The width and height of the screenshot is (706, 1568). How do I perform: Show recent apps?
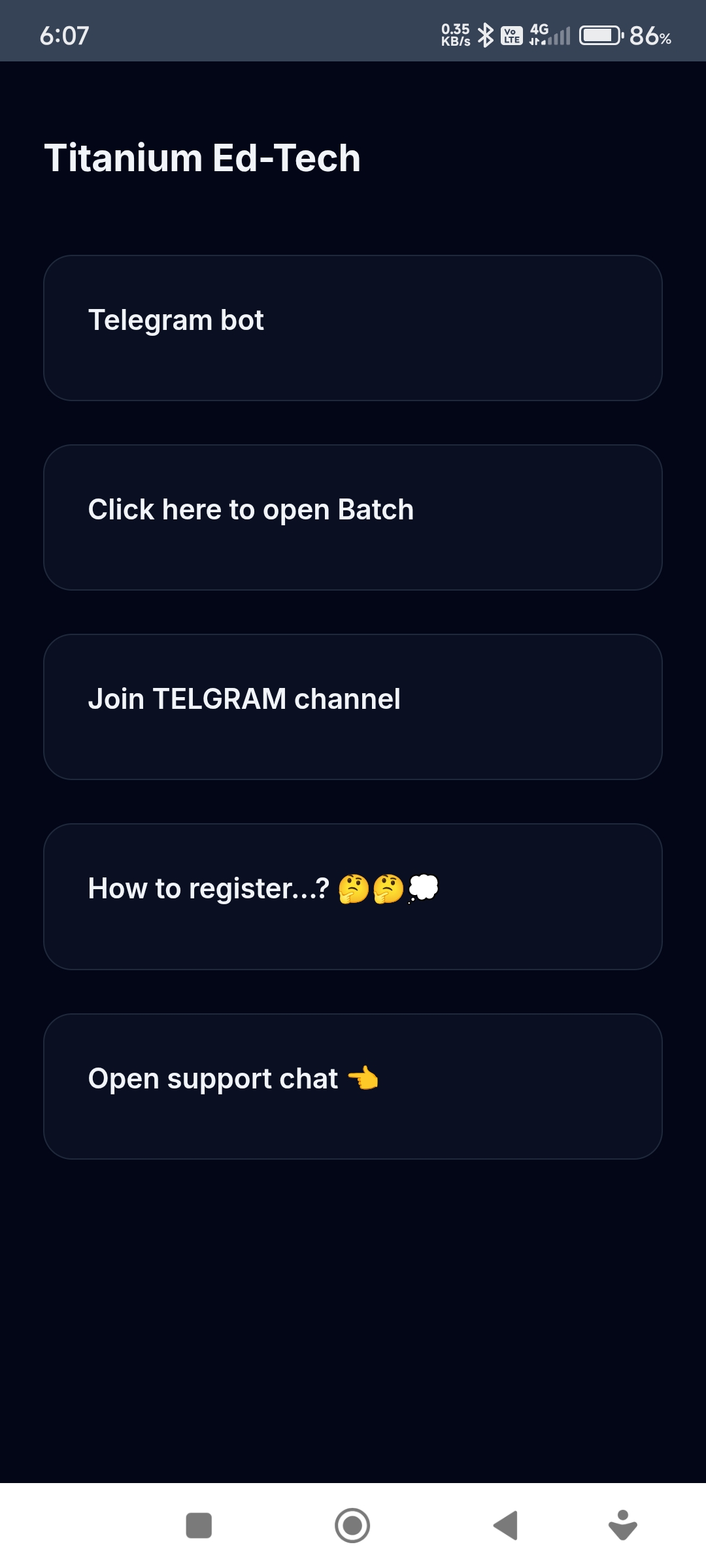(x=199, y=1526)
